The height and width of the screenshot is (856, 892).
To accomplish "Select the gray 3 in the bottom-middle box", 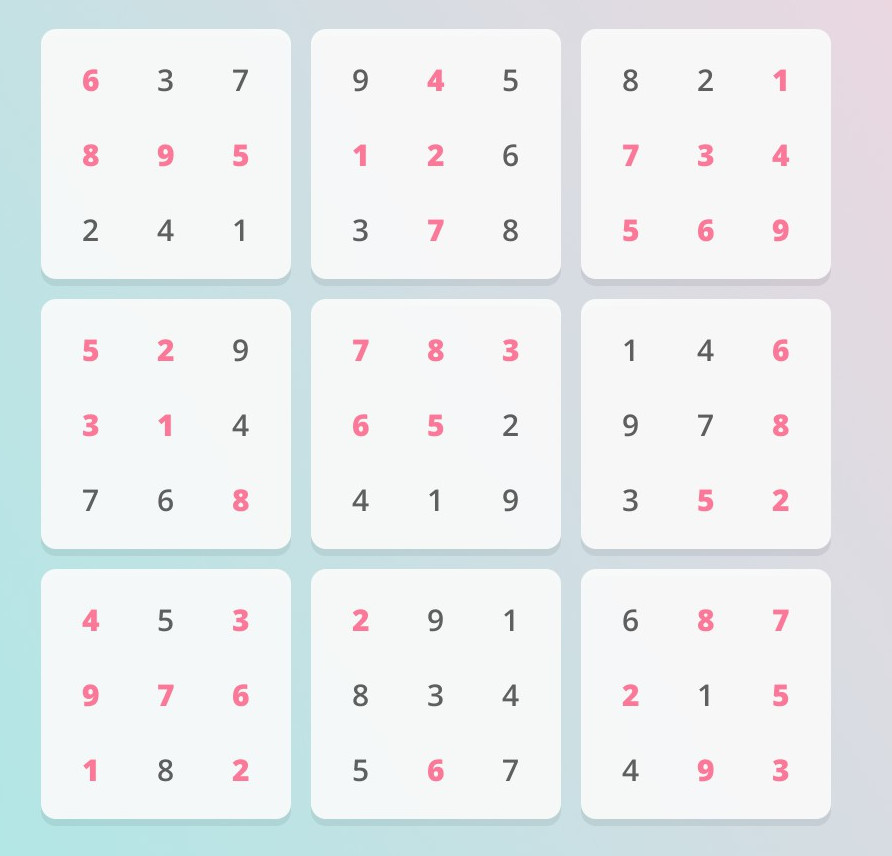I will click(435, 696).
